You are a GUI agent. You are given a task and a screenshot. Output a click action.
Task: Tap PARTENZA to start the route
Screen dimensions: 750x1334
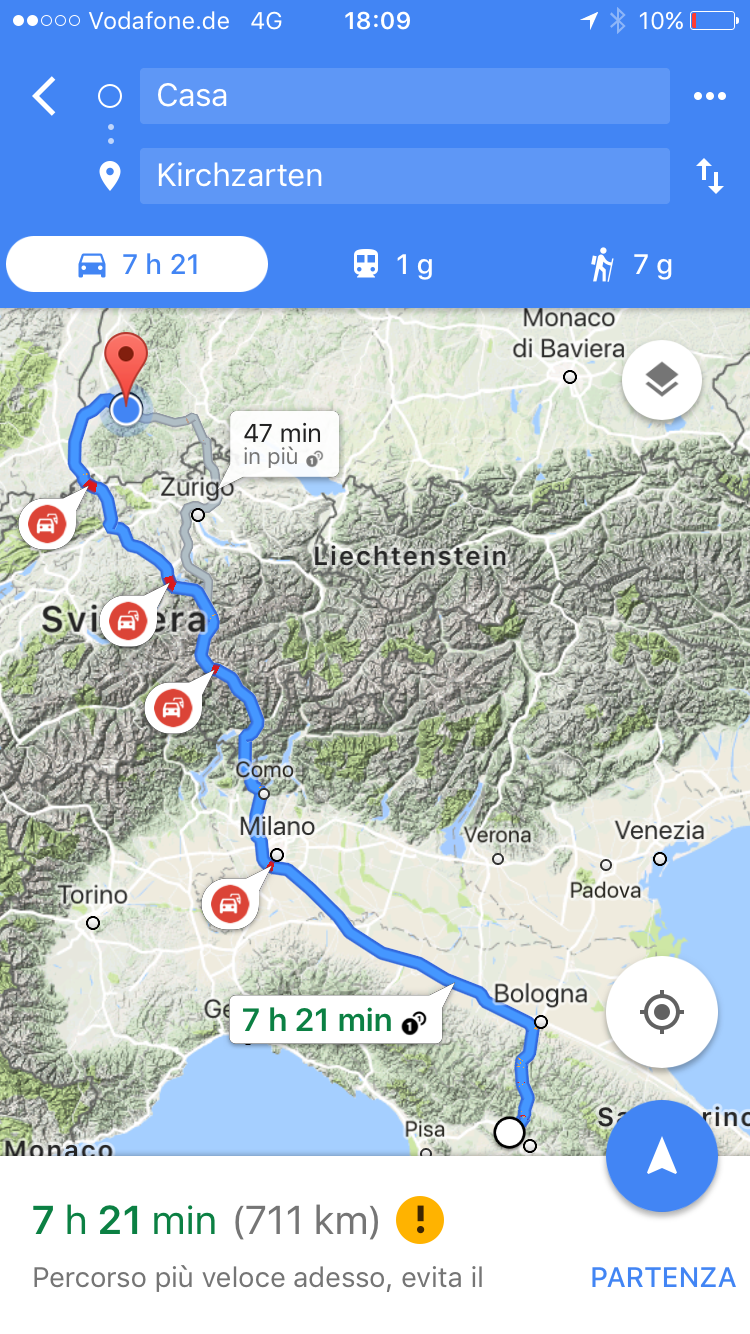point(663,1277)
